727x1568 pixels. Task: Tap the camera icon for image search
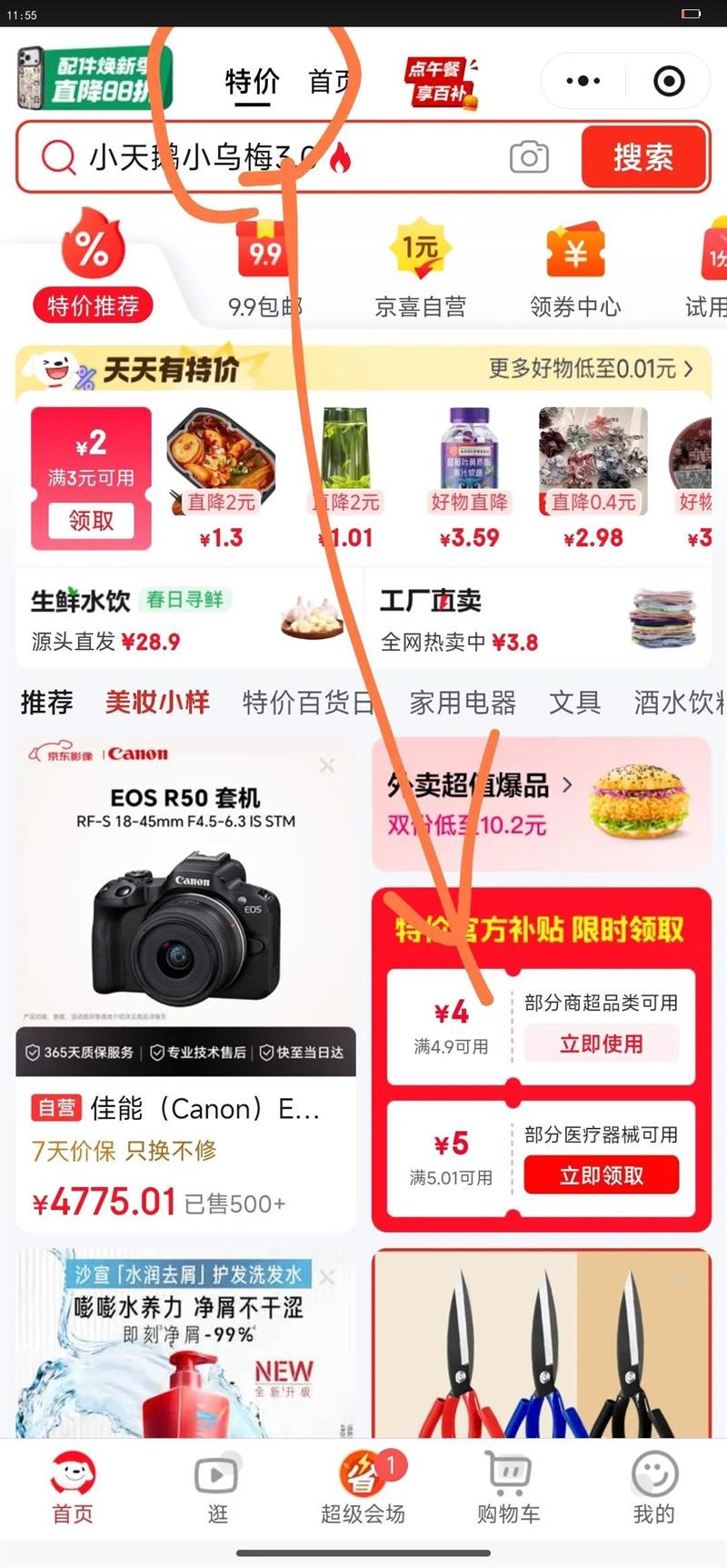[530, 156]
